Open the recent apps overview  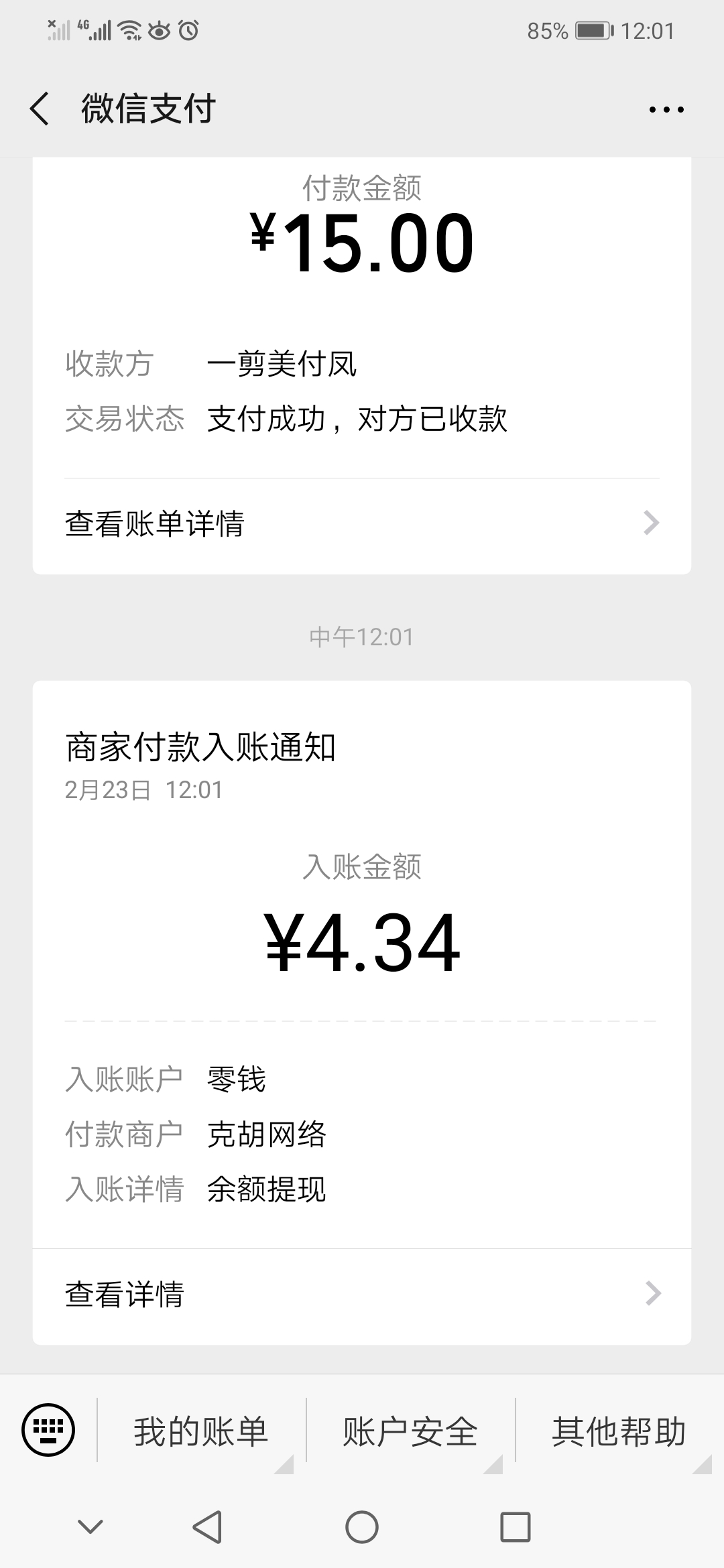point(516,1528)
